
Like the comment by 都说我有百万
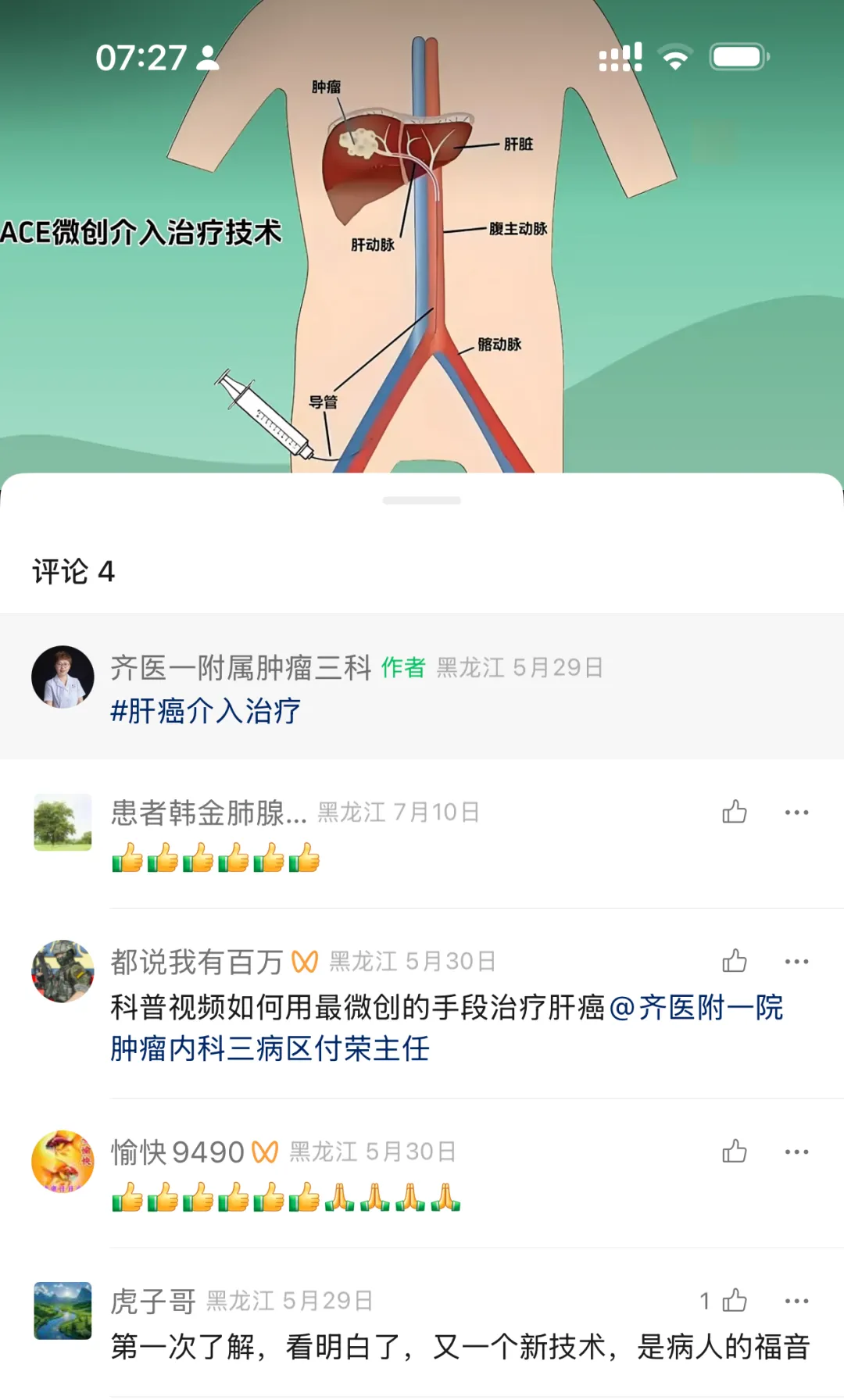click(734, 961)
